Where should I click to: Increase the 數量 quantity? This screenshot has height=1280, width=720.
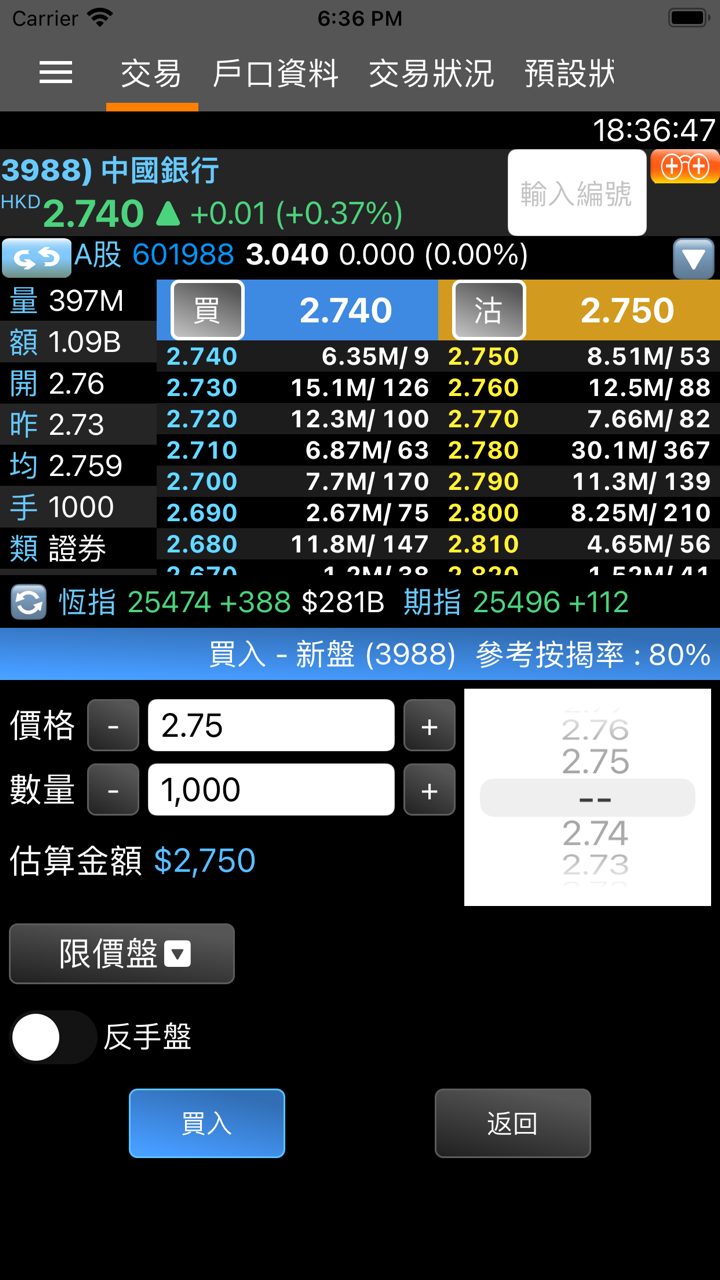pyautogui.click(x=429, y=790)
